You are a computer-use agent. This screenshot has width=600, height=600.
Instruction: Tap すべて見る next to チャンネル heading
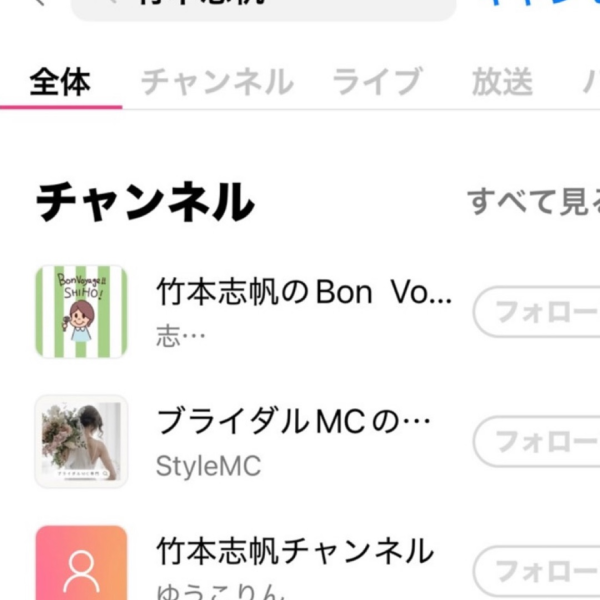click(535, 201)
